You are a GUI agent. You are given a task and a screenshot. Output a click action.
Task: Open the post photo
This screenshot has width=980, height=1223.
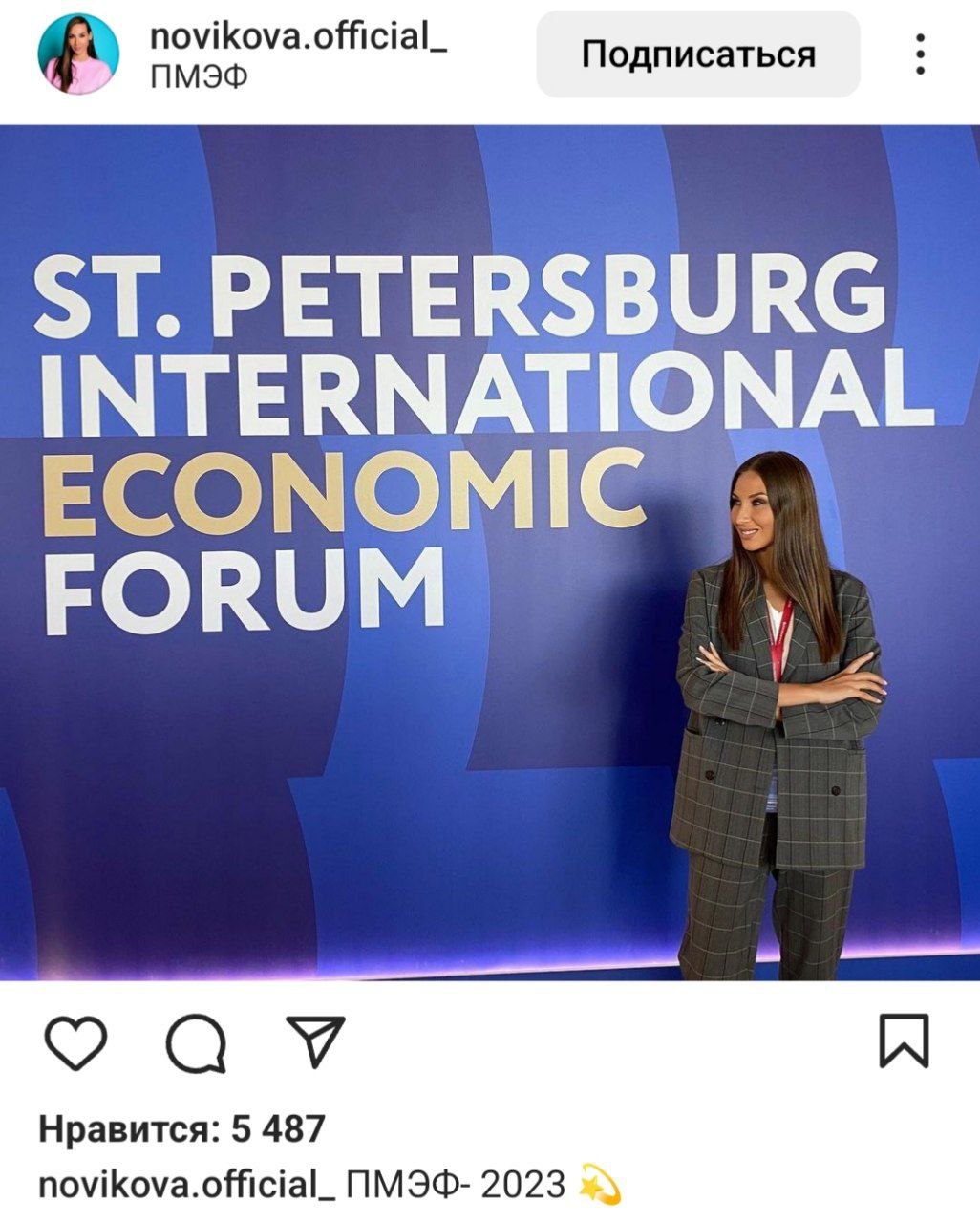click(x=490, y=552)
